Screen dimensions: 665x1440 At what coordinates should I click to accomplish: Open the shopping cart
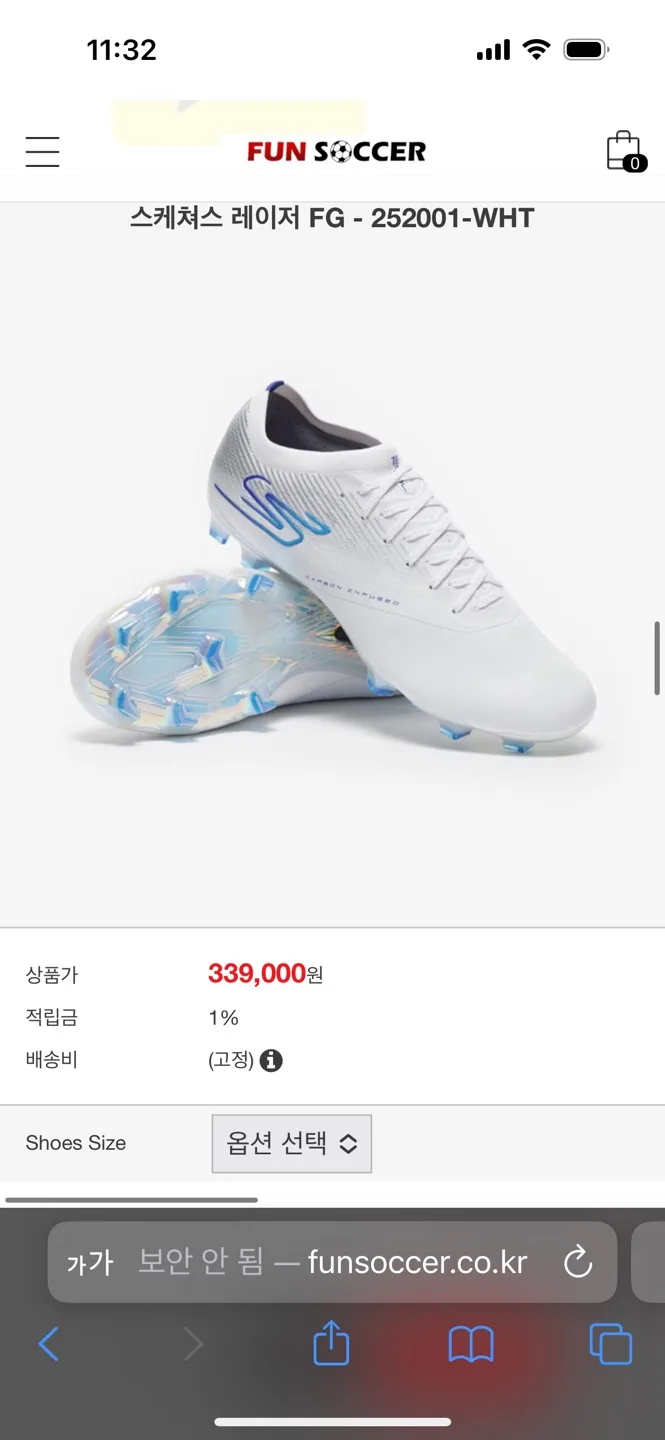[624, 152]
